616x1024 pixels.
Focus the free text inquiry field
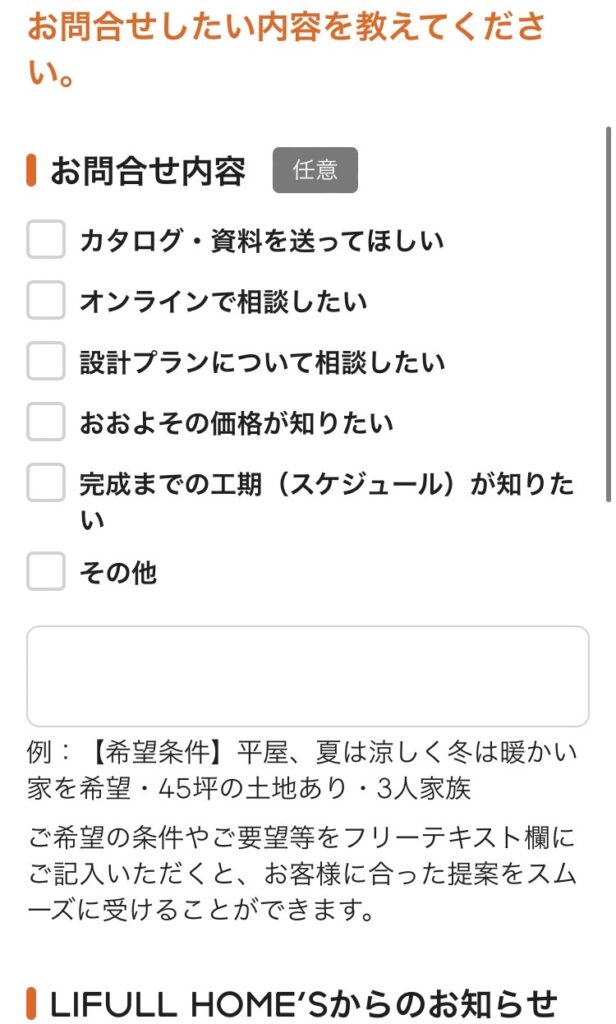coord(308,676)
